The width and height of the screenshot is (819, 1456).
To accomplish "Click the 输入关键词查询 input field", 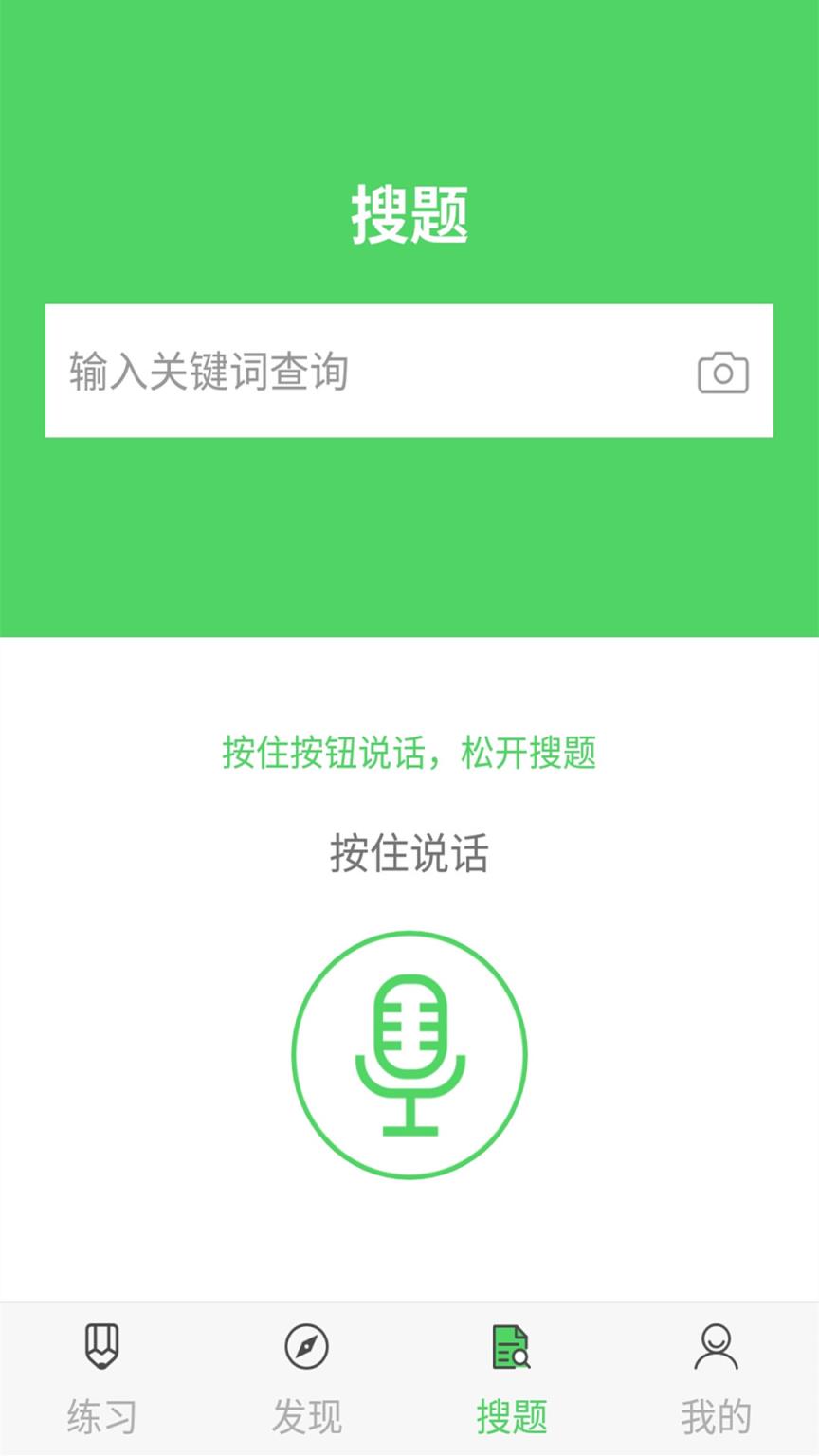I will coord(284,371).
